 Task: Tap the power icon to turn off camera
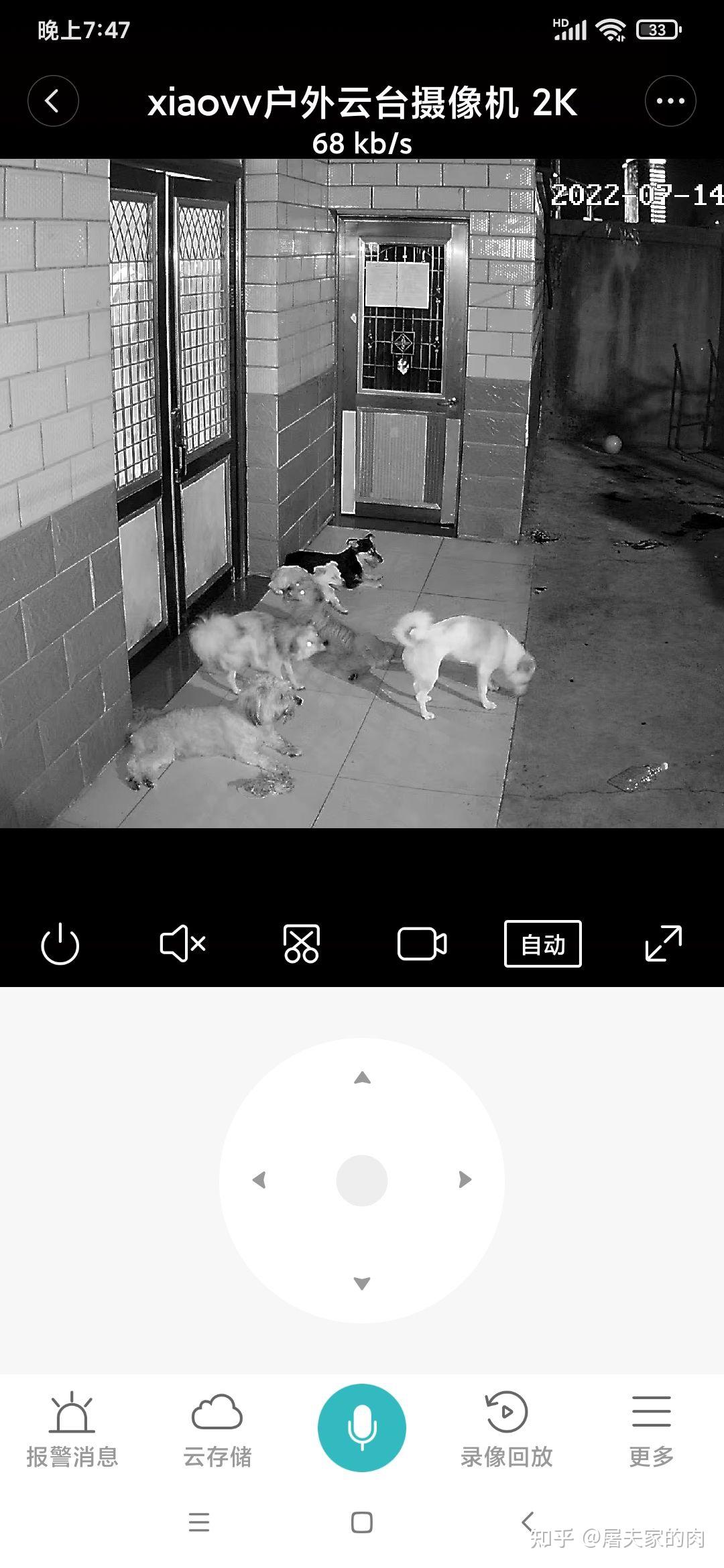60,944
